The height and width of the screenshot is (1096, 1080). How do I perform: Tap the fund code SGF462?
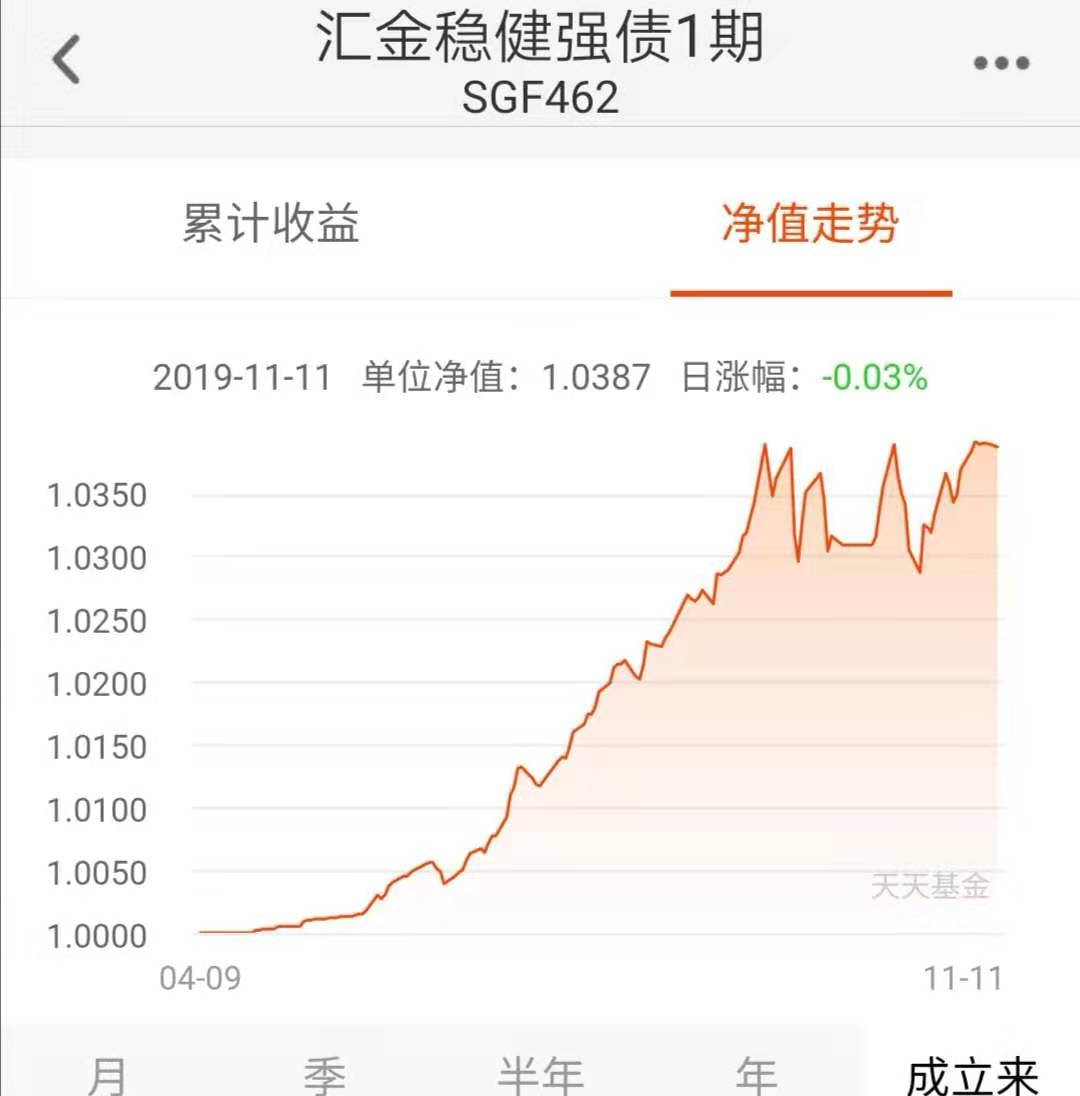tap(540, 98)
